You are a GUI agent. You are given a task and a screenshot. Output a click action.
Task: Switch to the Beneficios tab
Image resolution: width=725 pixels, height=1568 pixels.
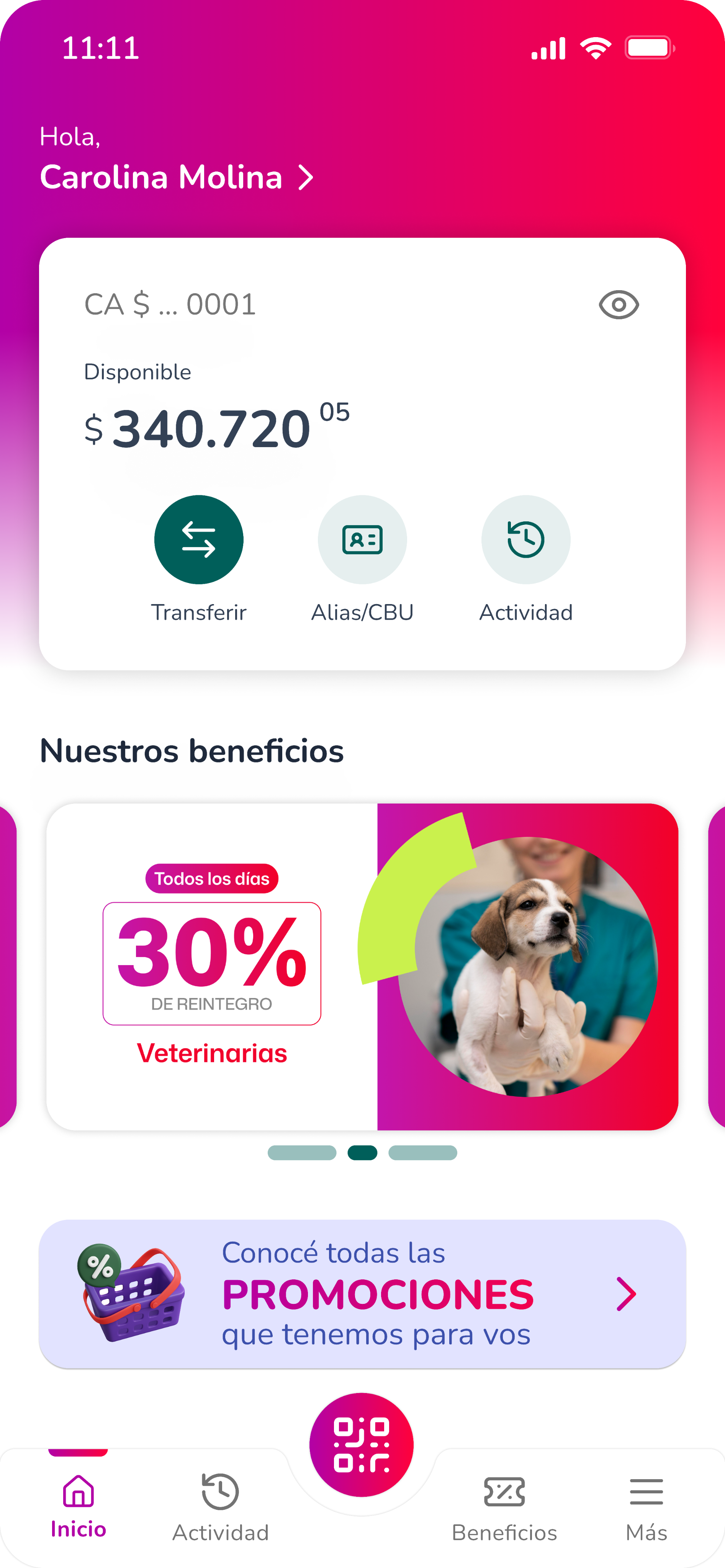[x=504, y=1507]
